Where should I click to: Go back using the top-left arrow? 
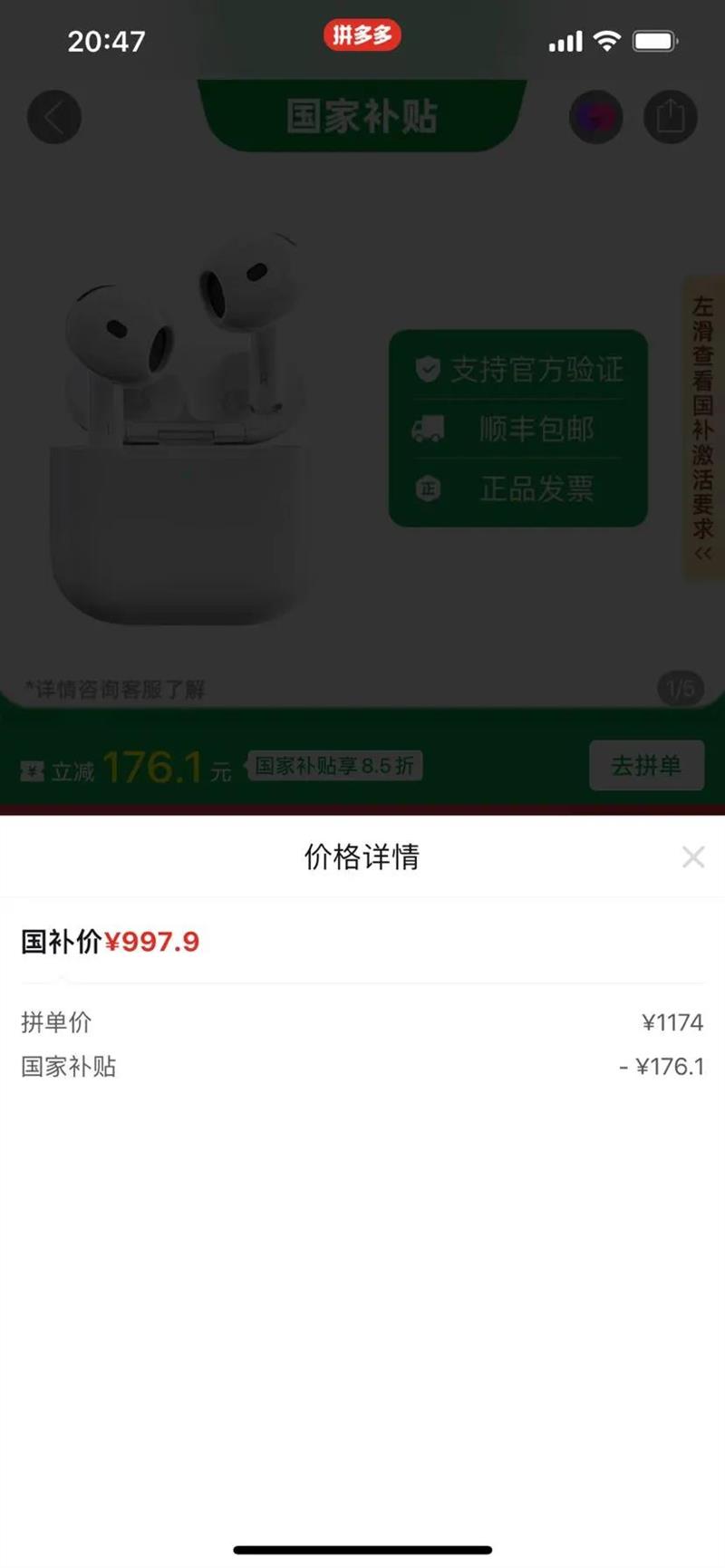click(x=54, y=117)
